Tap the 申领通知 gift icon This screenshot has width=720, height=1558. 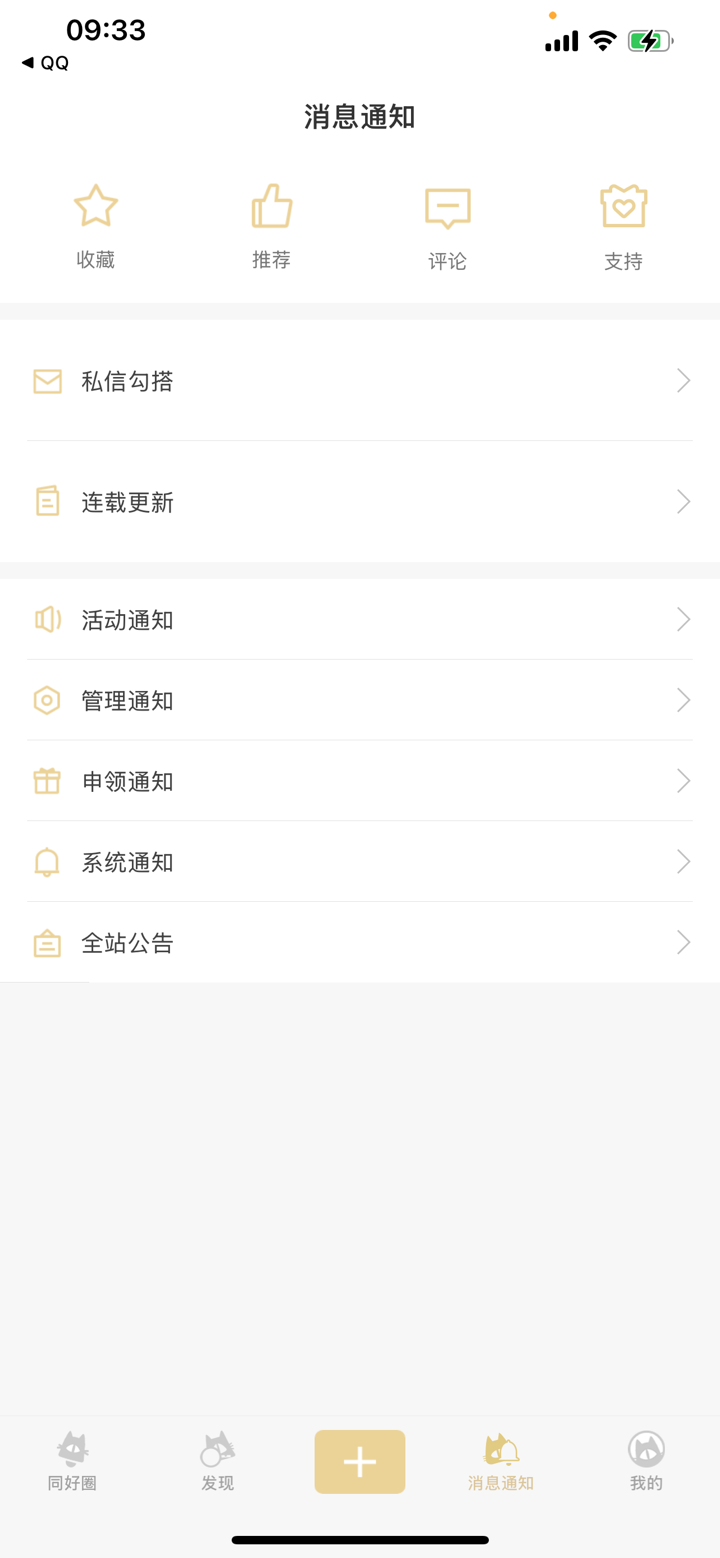click(47, 781)
